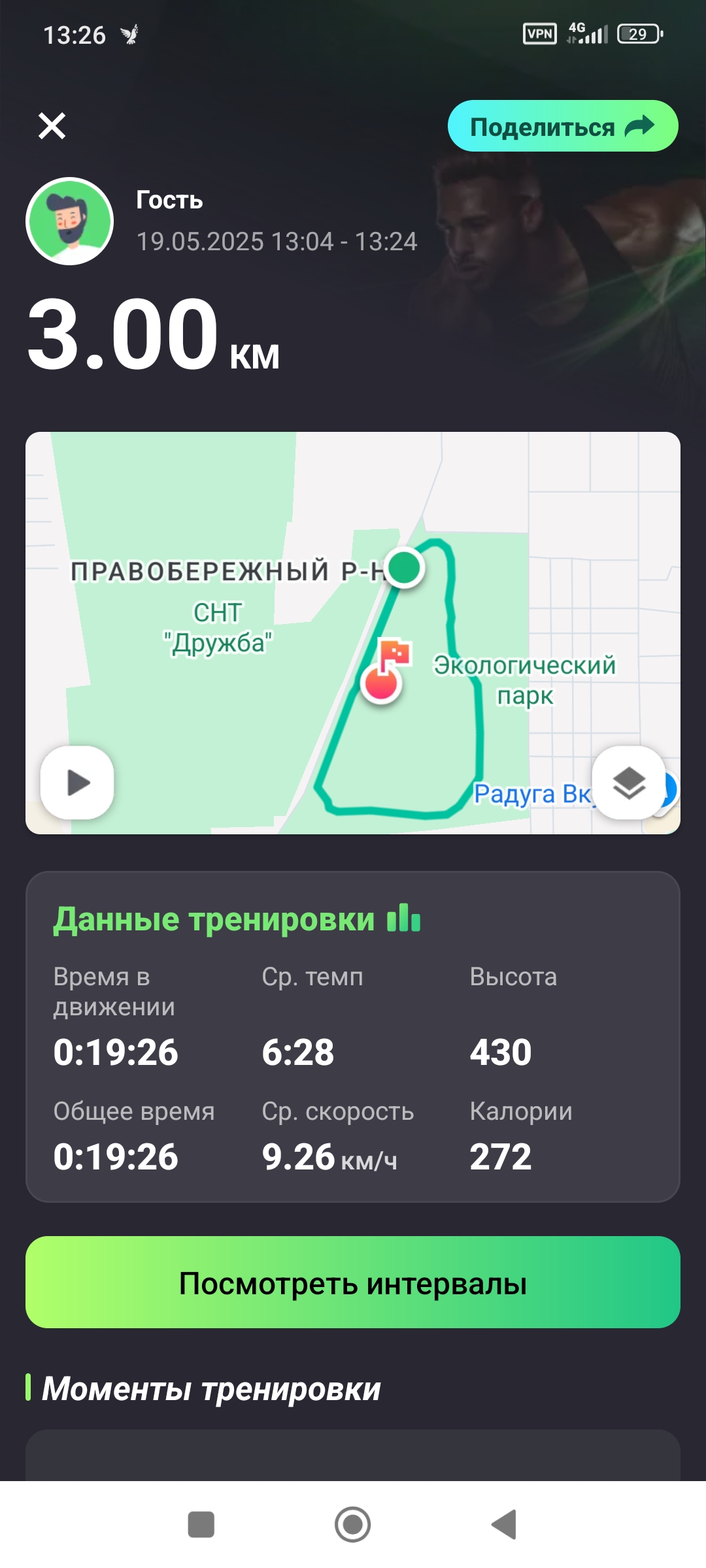This screenshot has width=706, height=1568.
Task: Tap Посмотреть интервалы button
Action: coord(353,1282)
